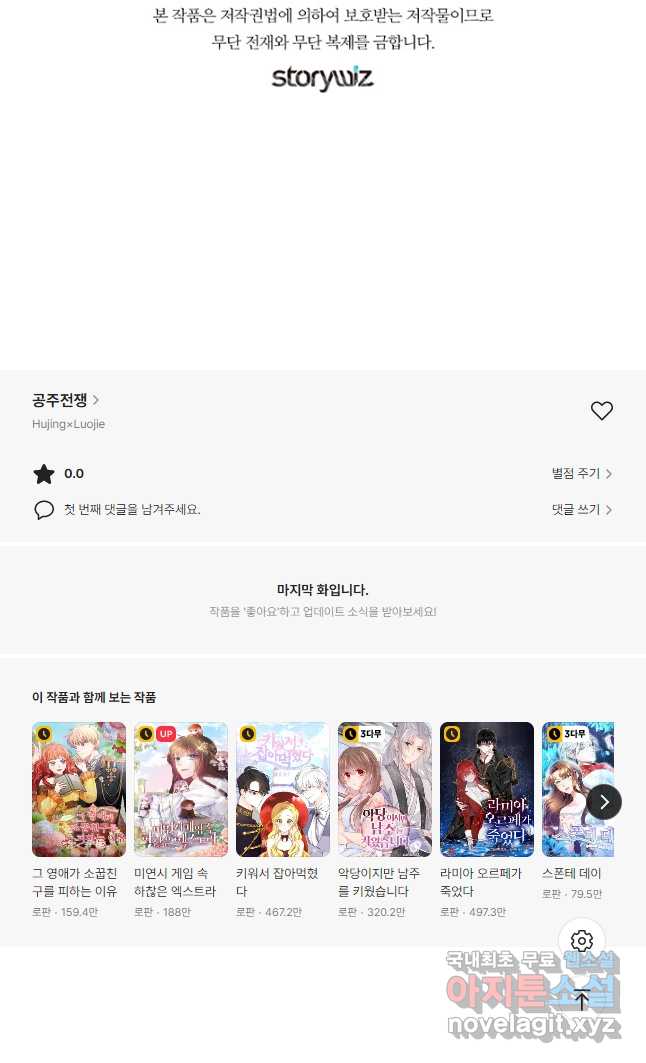Image resolution: width=646 pixels, height=1063 pixels.
Task: Show next recommended works with arrow
Action: [604, 802]
